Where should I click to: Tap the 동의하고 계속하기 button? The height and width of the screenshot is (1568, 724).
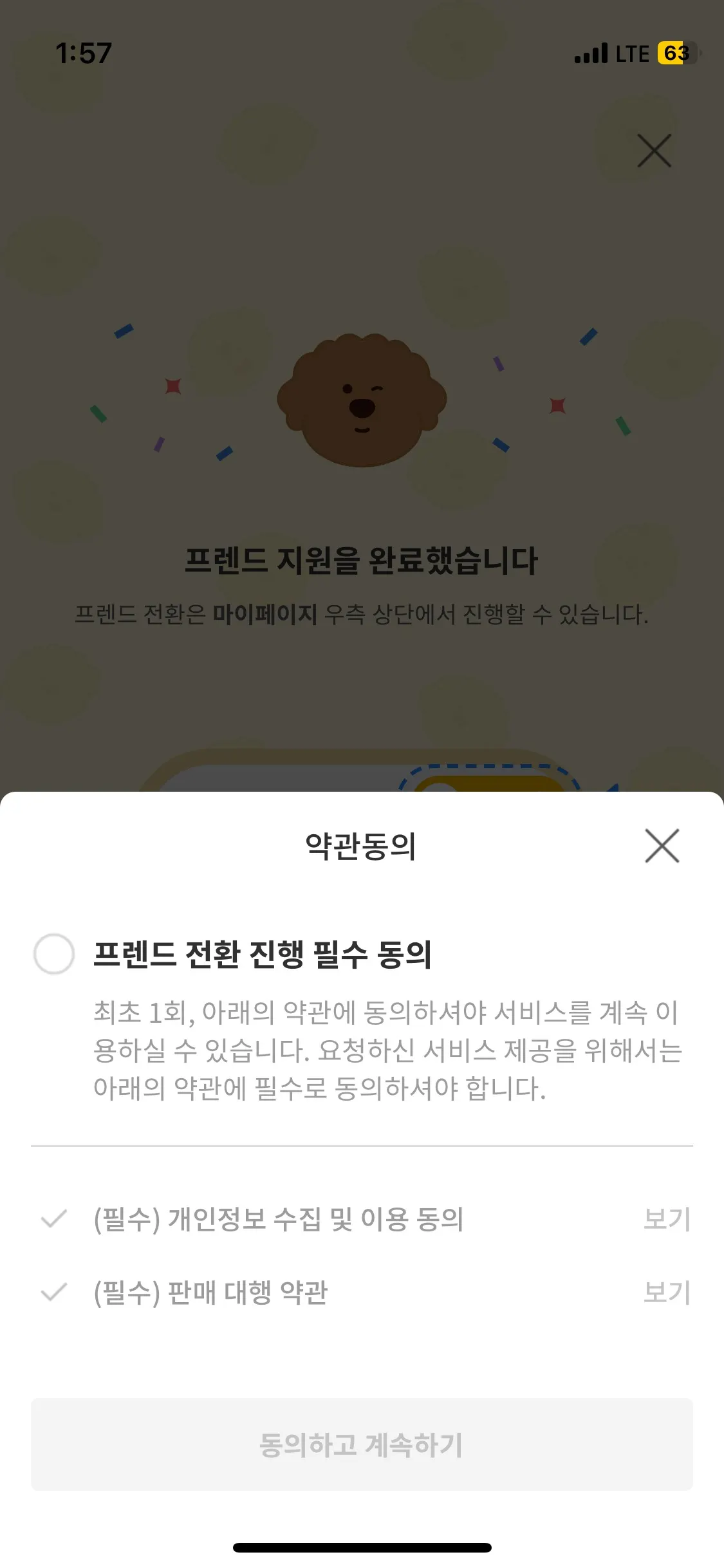pyautogui.click(x=362, y=1444)
